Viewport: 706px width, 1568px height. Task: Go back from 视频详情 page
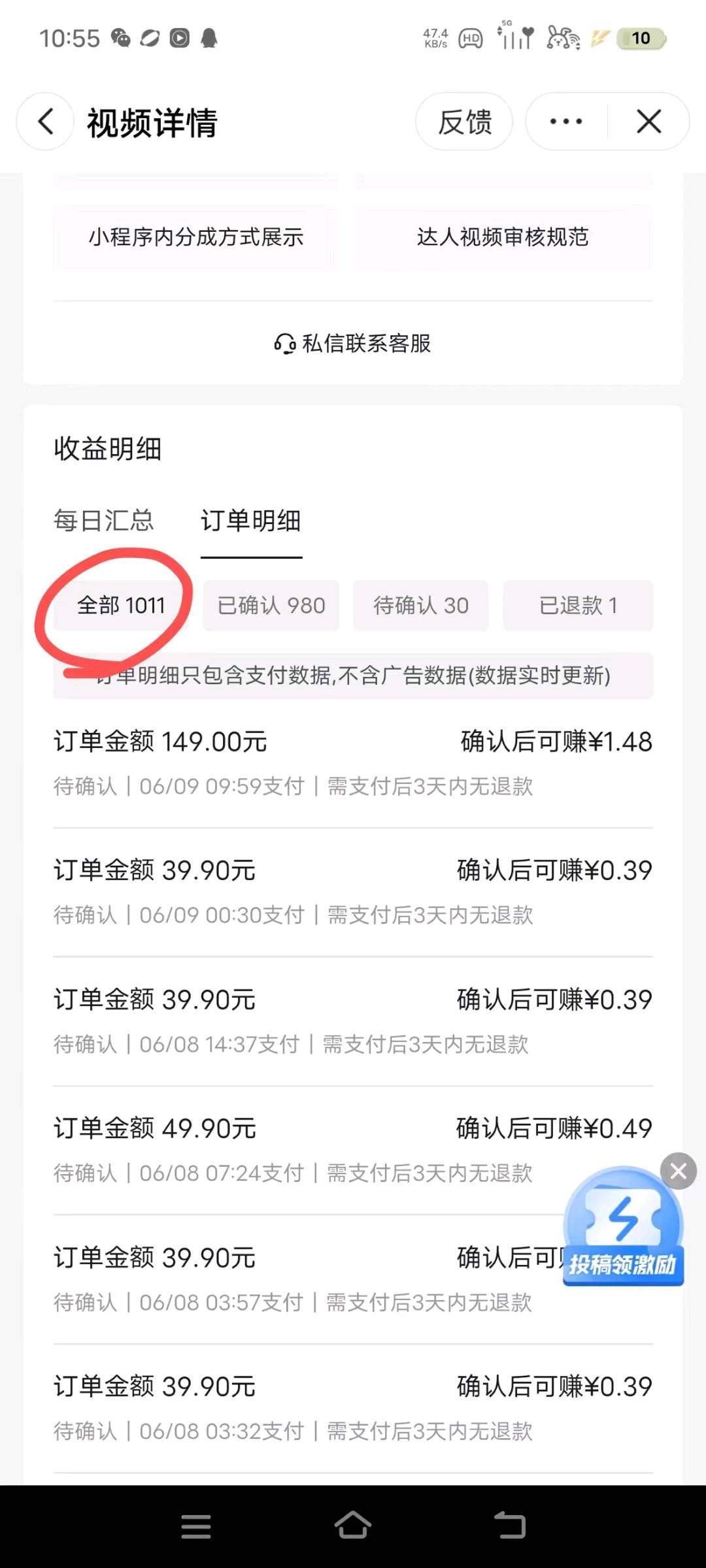click(x=46, y=122)
